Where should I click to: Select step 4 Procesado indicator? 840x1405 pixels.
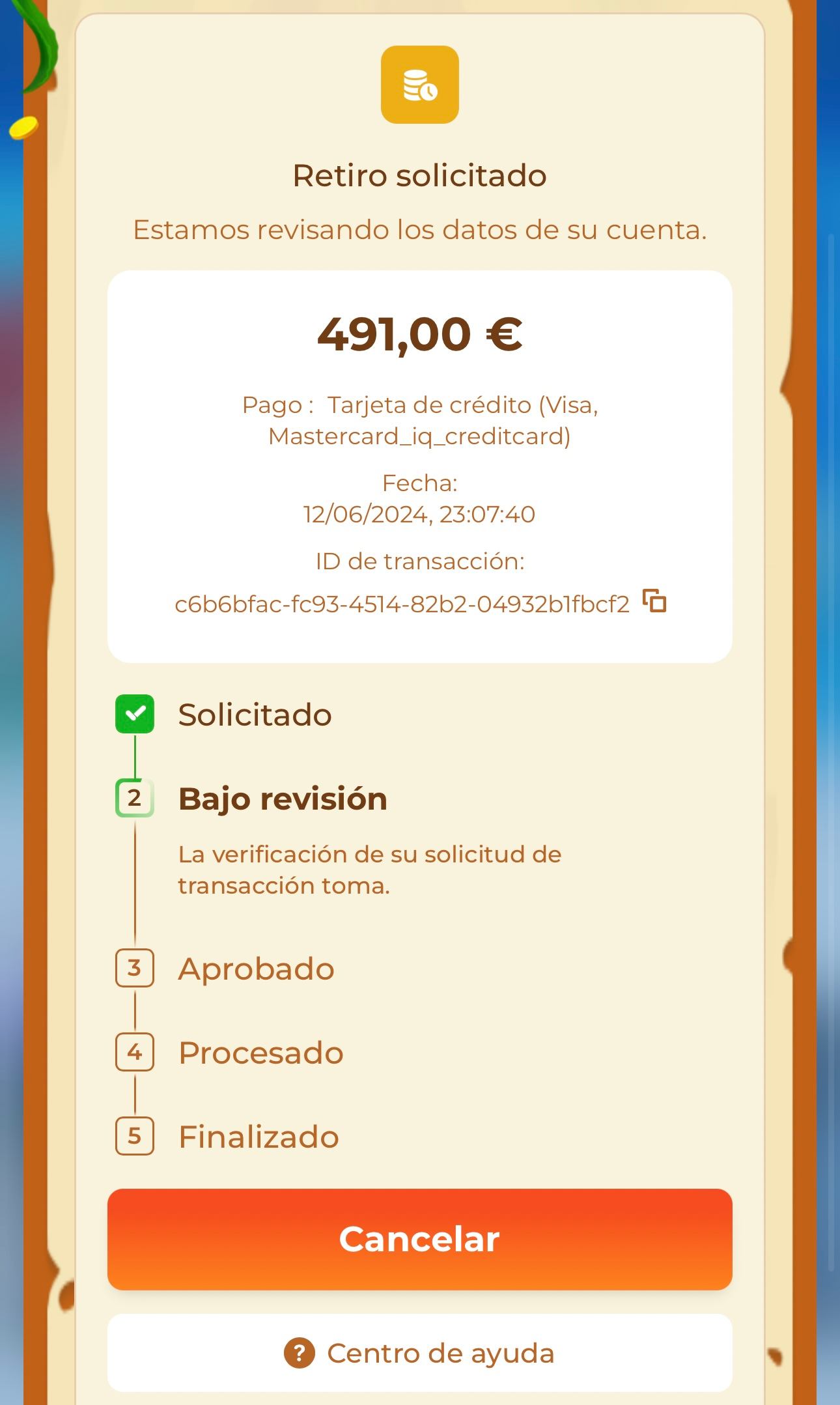135,1052
